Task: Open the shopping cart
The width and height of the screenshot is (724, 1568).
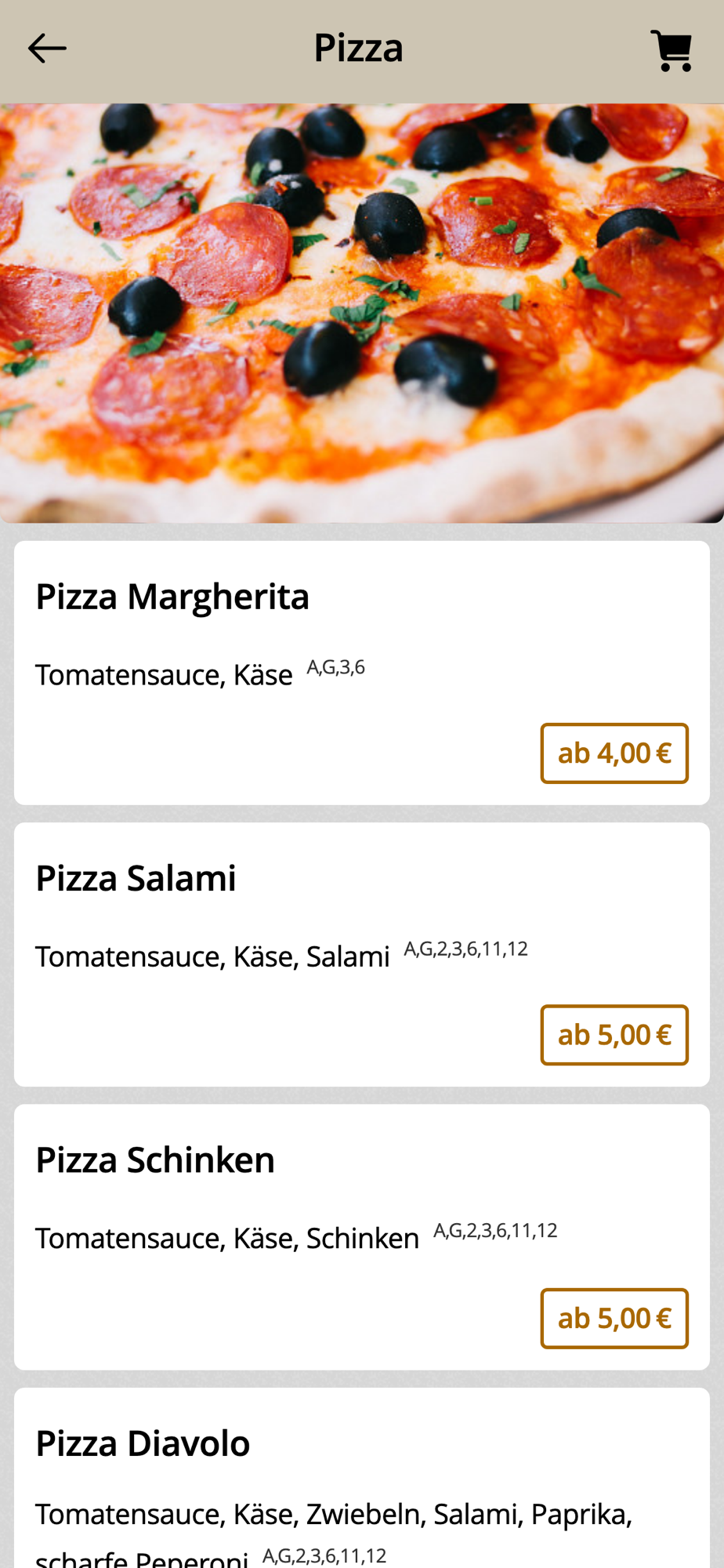Action: tap(672, 50)
